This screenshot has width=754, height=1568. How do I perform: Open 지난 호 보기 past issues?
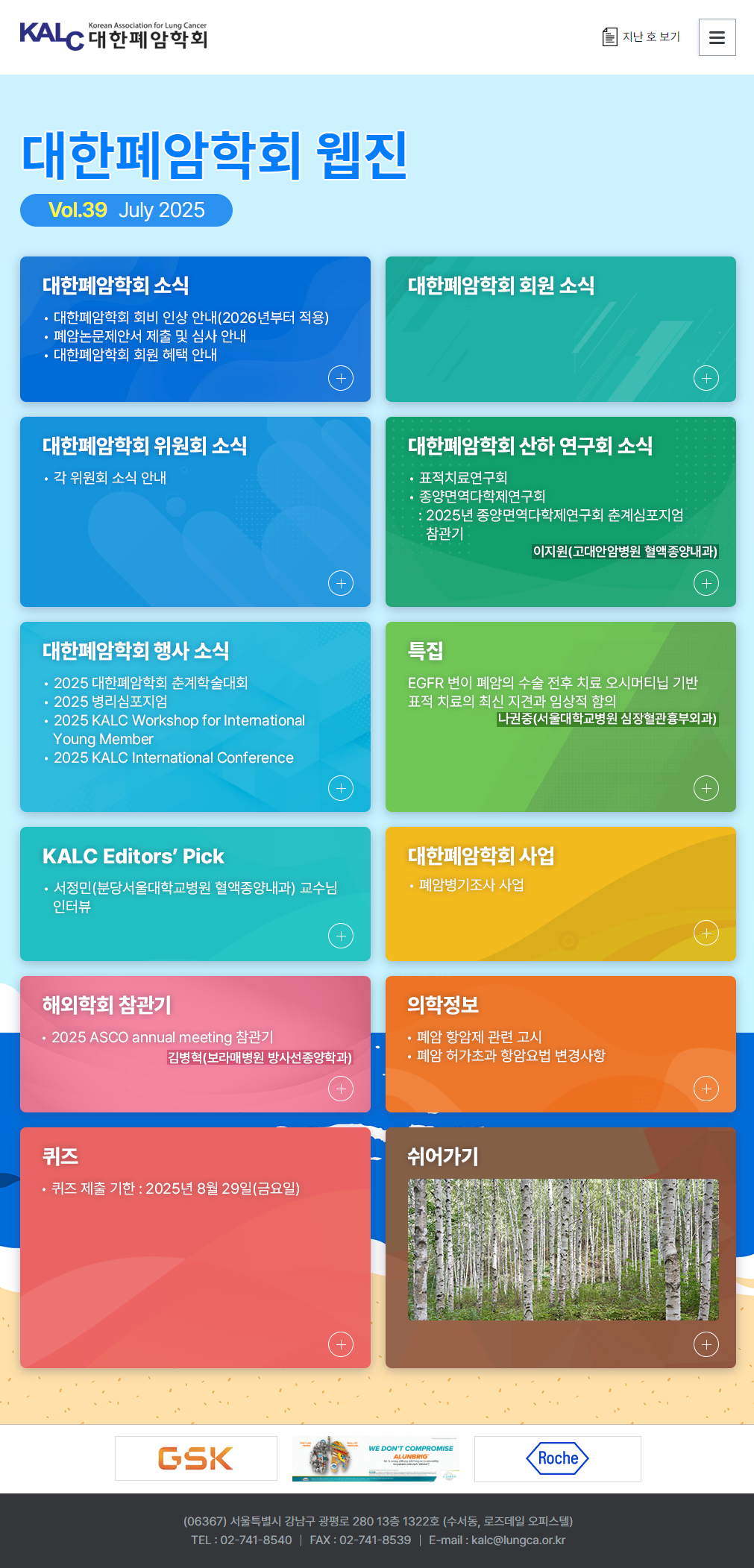tap(641, 37)
